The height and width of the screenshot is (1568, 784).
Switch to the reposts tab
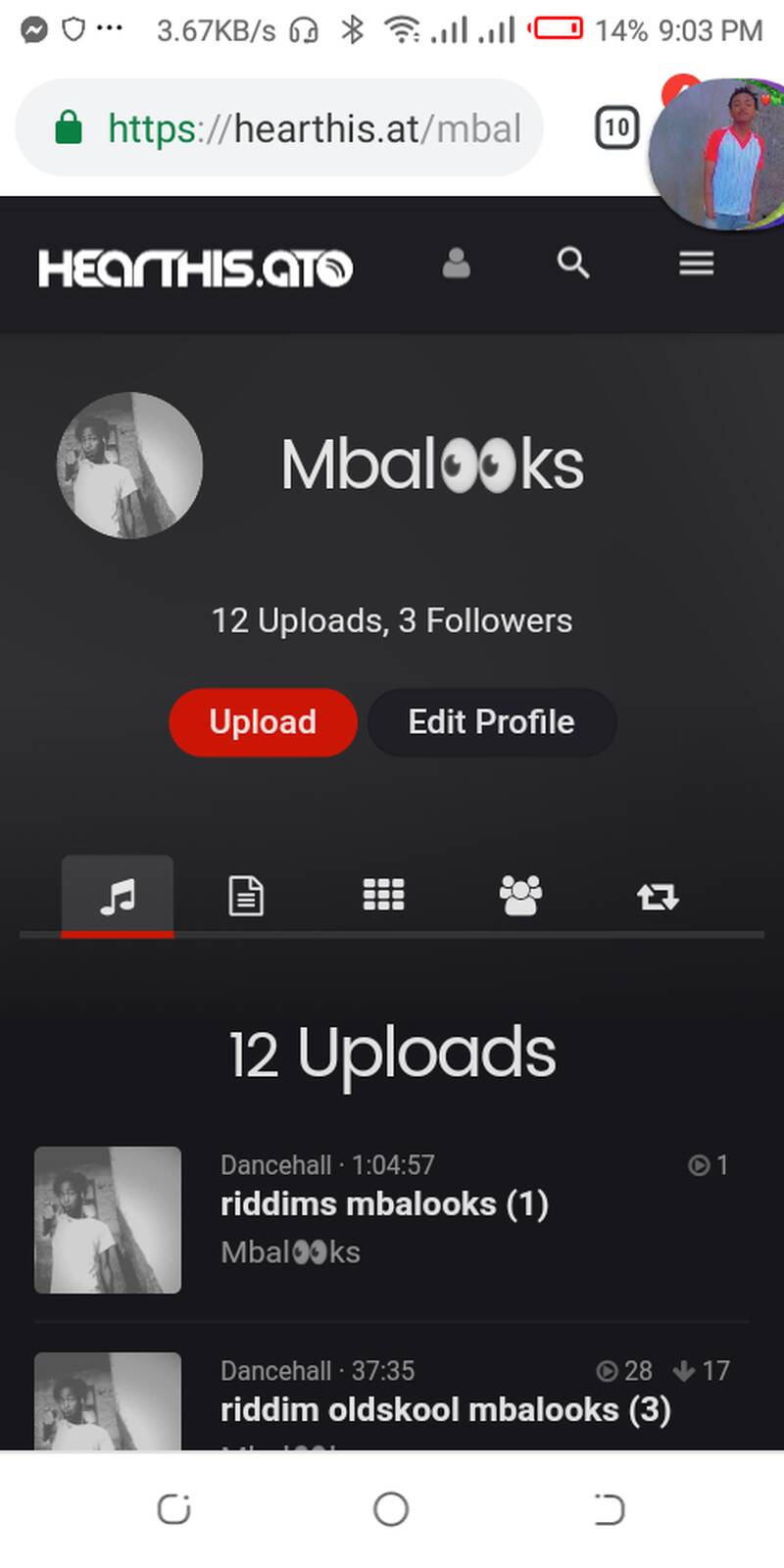click(x=658, y=896)
